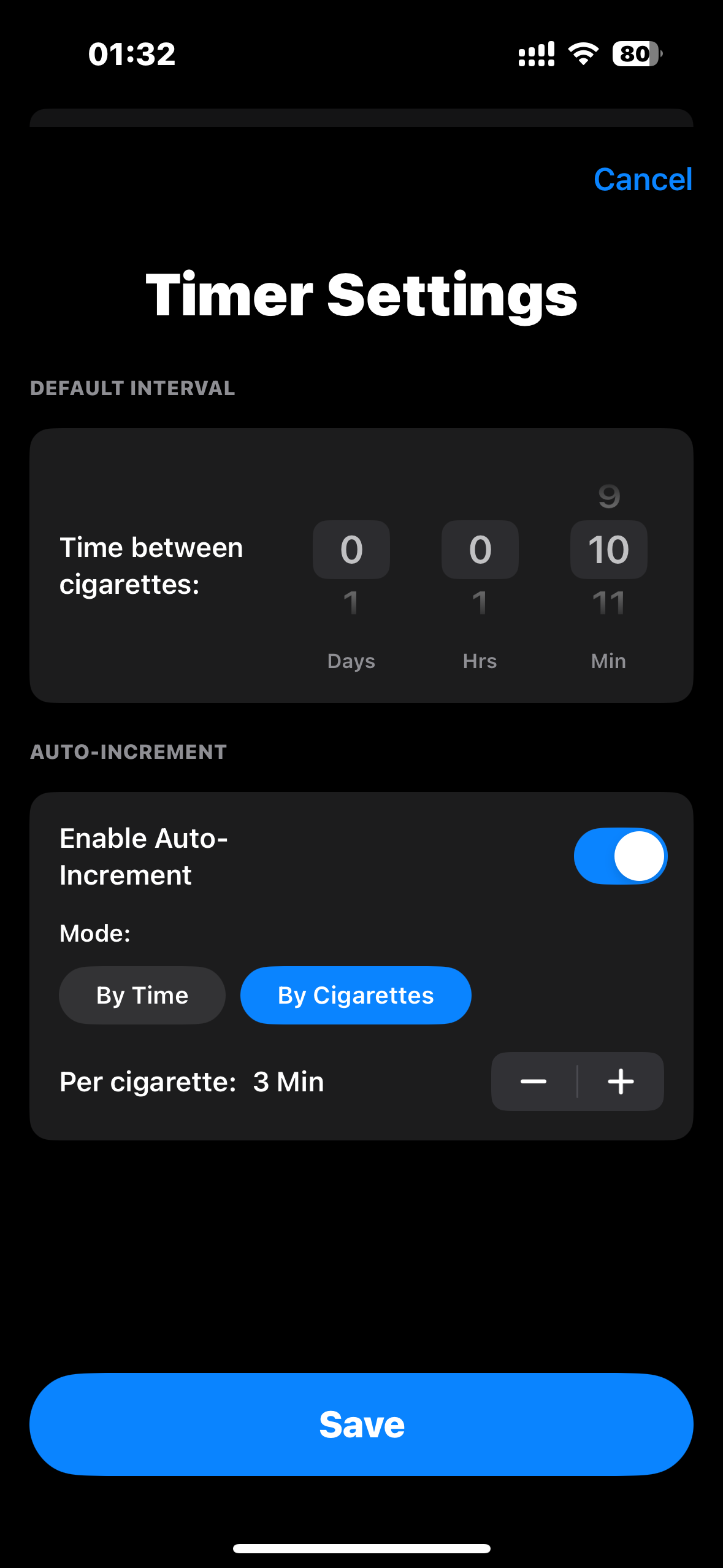The width and height of the screenshot is (723, 1568).
Task: Decrease per cigarette minutes with minus
Action: tap(534, 1082)
